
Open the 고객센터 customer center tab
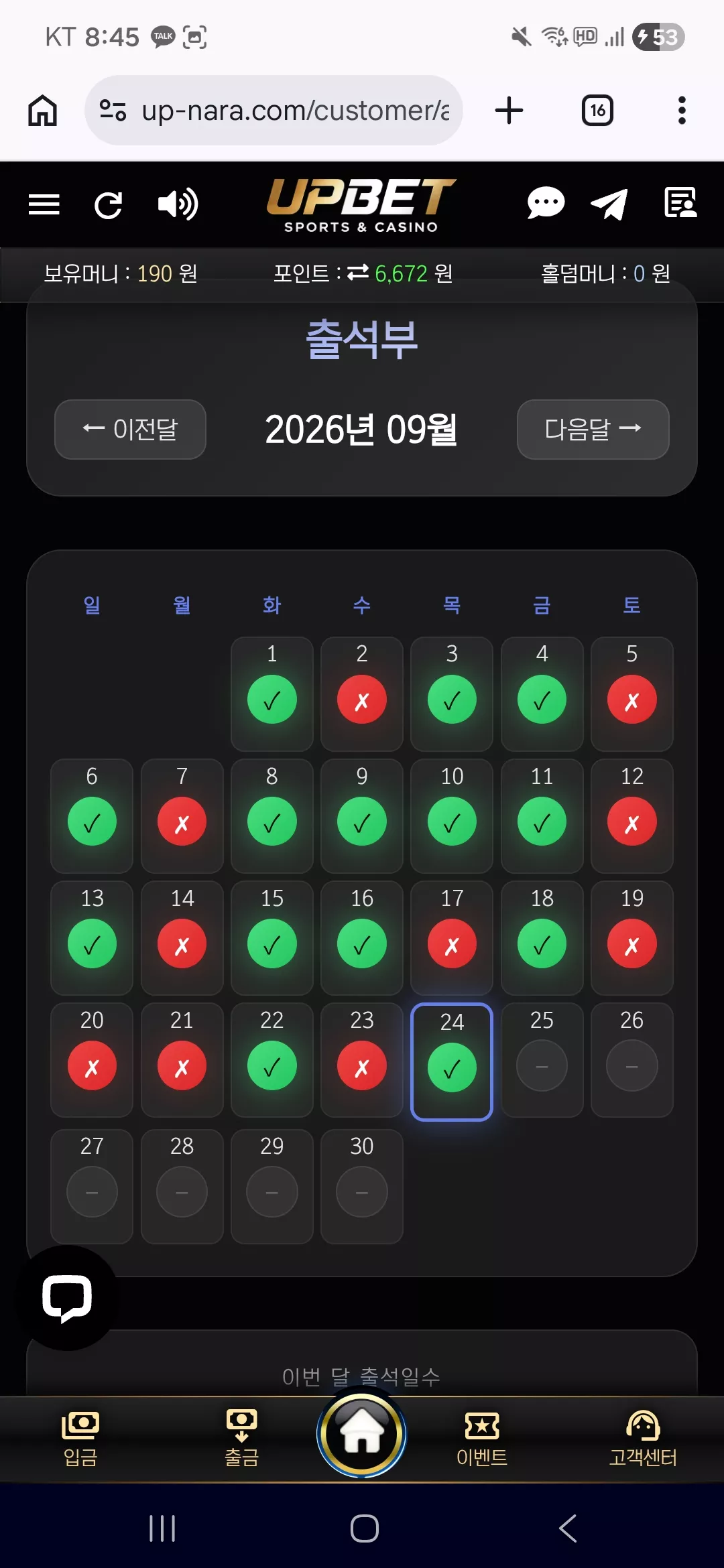tap(643, 1439)
